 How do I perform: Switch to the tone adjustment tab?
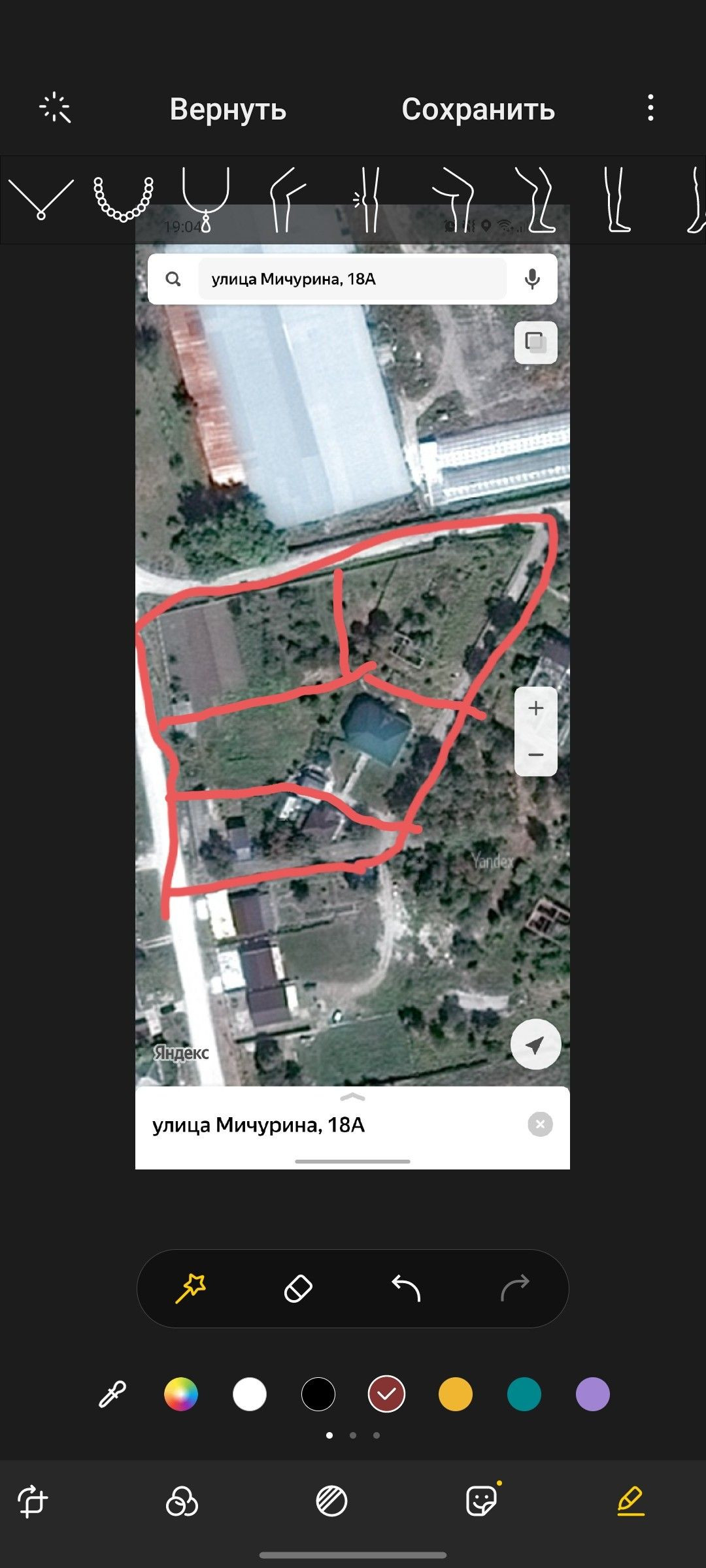(x=331, y=1501)
